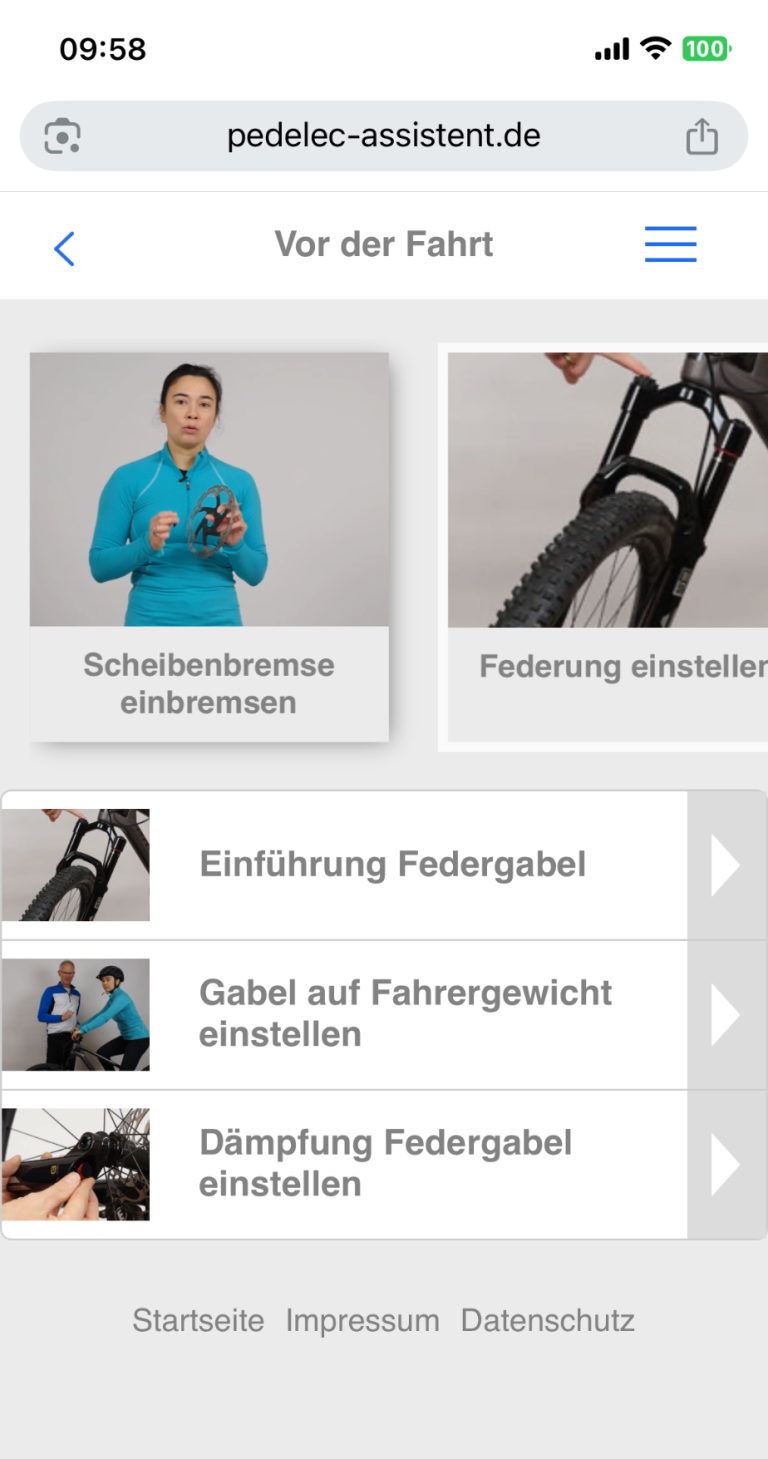This screenshot has width=768, height=1459.
Task: Open Gabel auf Fahrergewicht einstellen
Action: [405, 1014]
